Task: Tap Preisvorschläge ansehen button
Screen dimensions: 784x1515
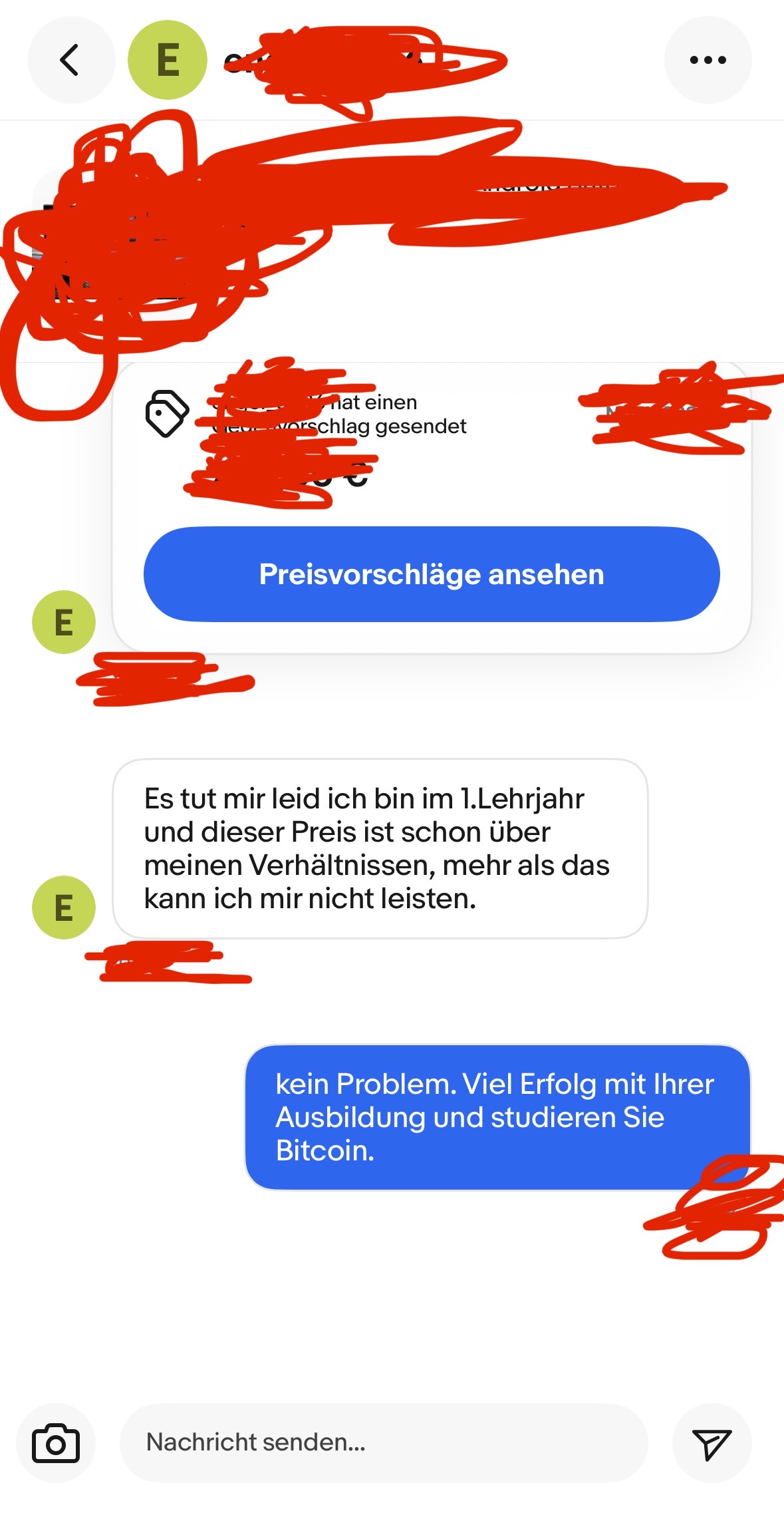Action: (x=432, y=574)
